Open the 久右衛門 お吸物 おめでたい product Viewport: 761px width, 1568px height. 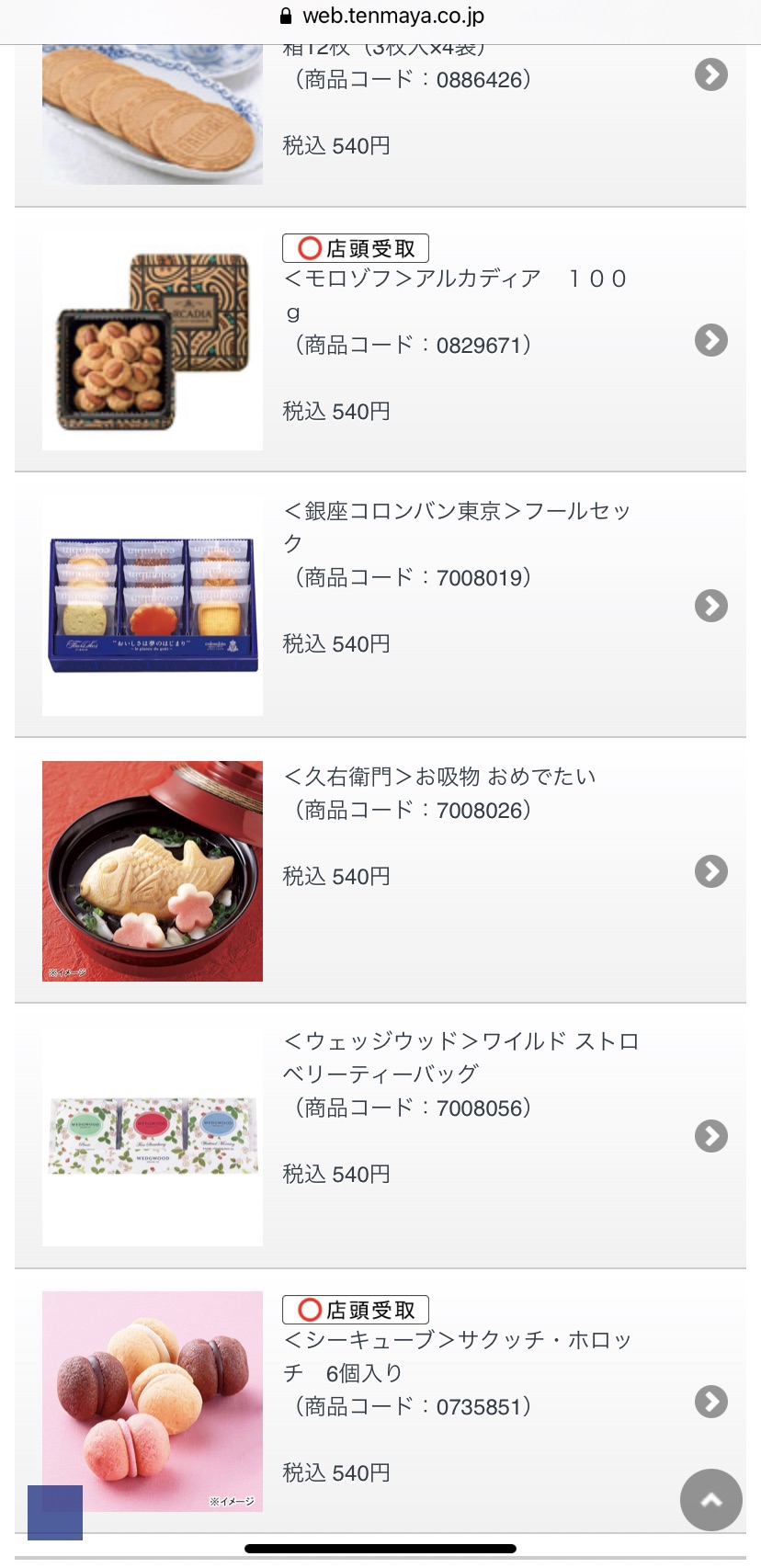380,871
